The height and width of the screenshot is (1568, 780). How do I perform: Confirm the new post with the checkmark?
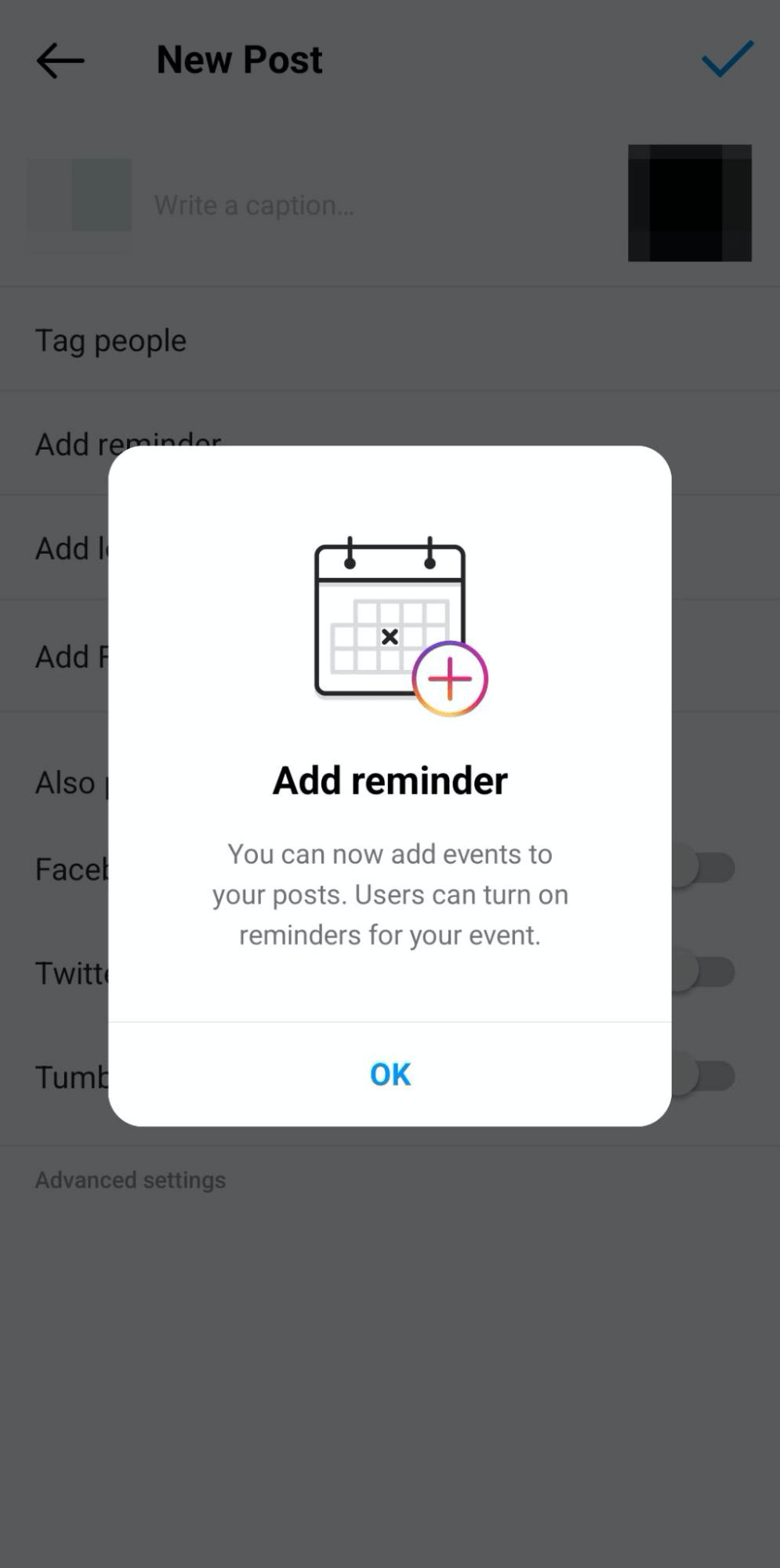(x=727, y=59)
